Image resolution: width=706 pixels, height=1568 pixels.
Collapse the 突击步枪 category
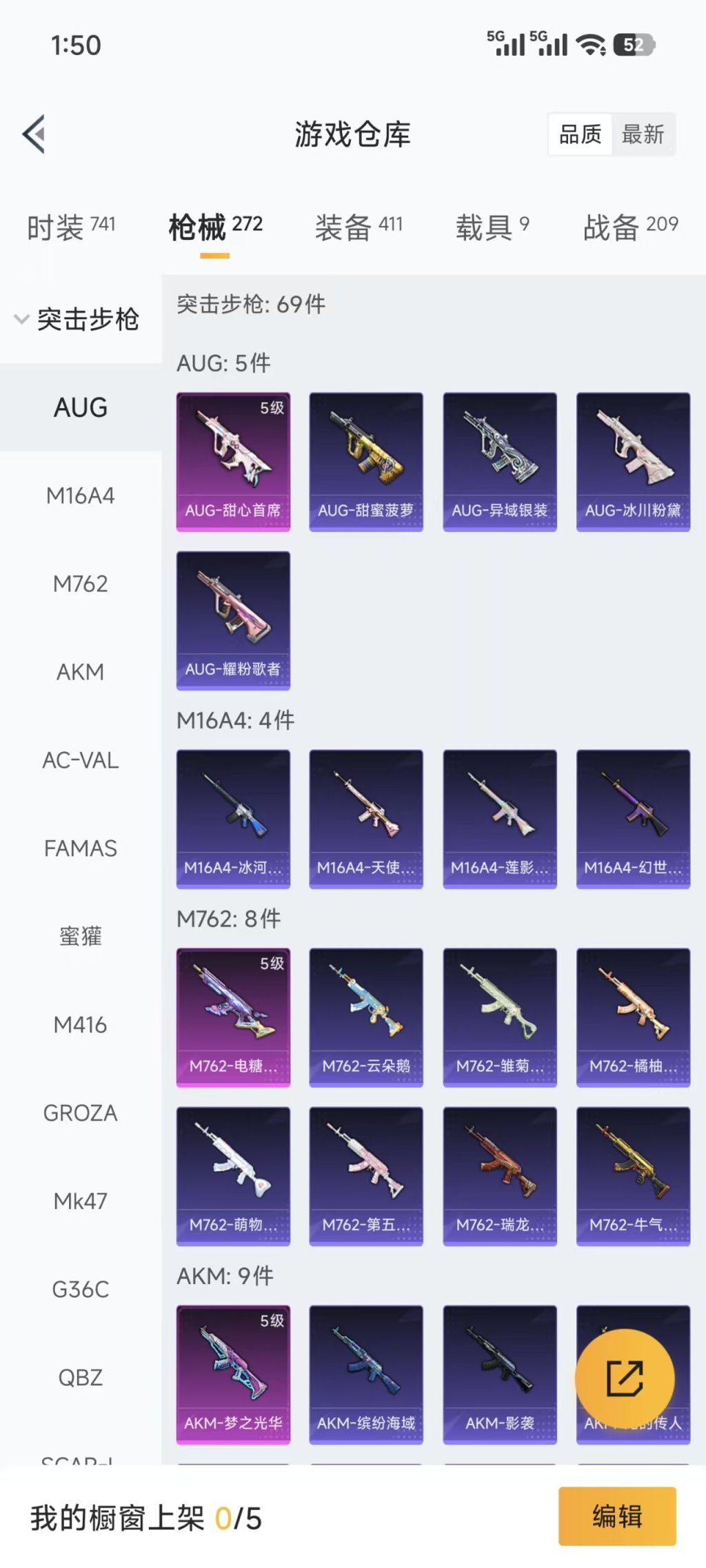[77, 319]
